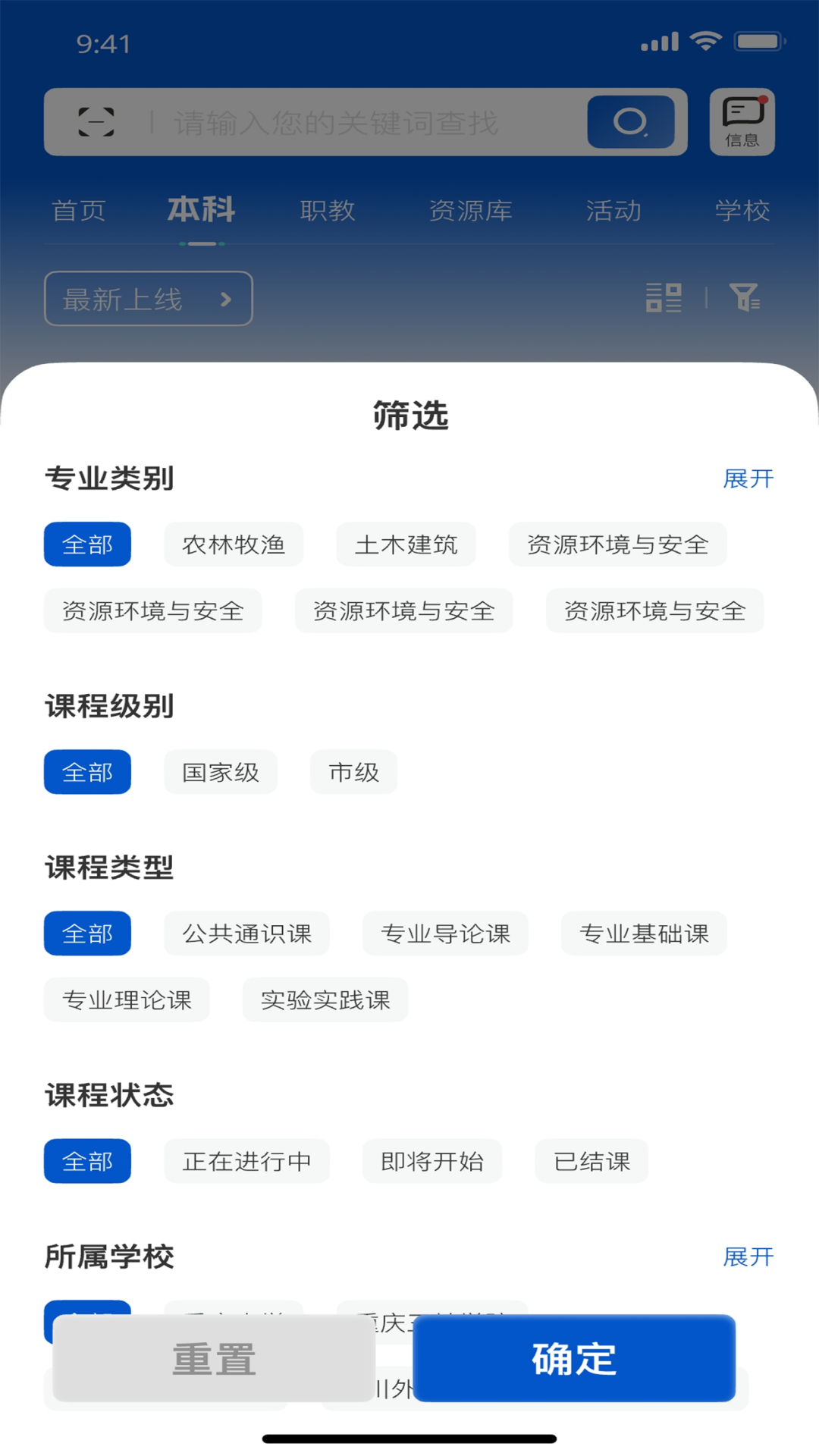Open the 最新上线 sorting dropdown

pyautogui.click(x=148, y=298)
